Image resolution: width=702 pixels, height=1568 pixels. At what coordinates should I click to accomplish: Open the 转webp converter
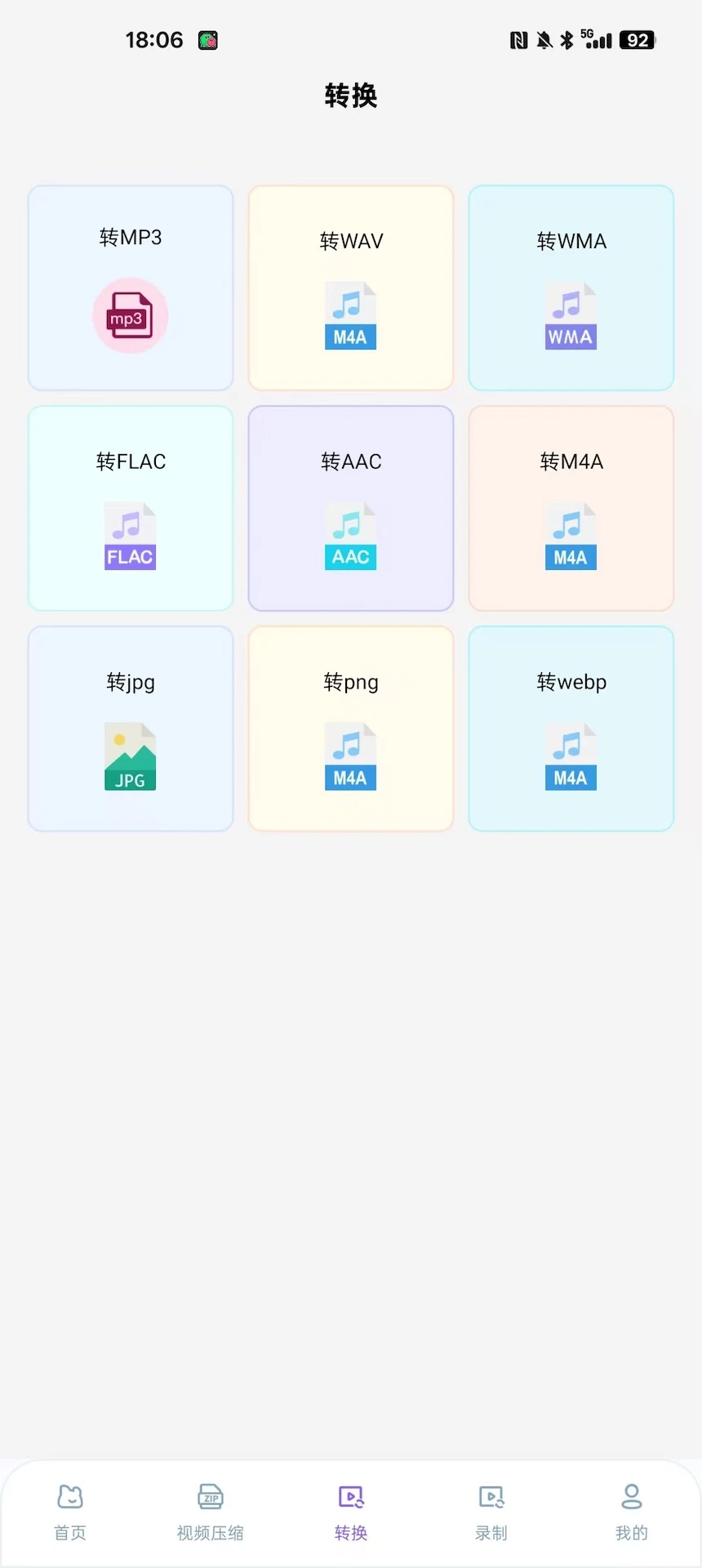pyautogui.click(x=571, y=729)
